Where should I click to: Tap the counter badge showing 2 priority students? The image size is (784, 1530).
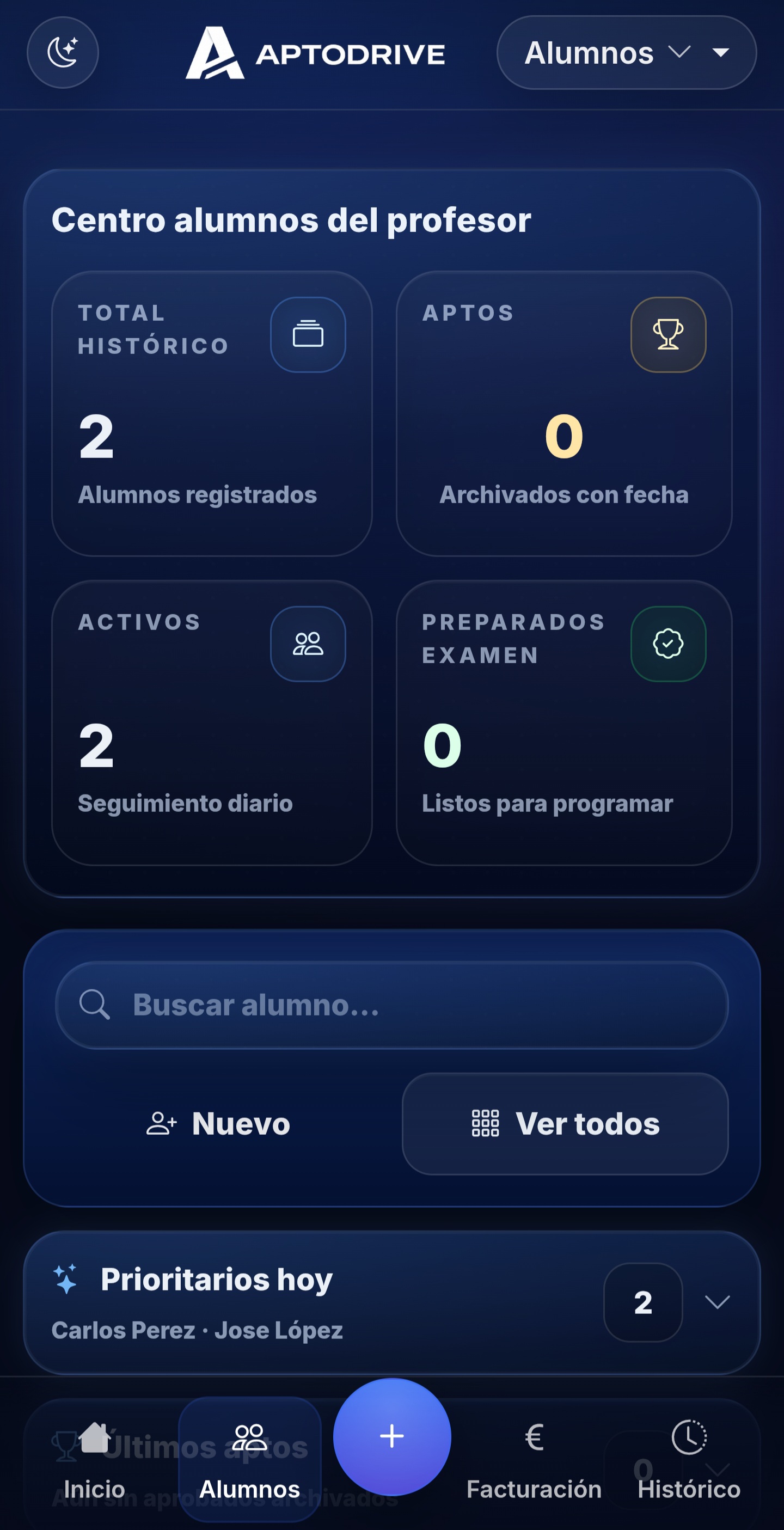(643, 1303)
